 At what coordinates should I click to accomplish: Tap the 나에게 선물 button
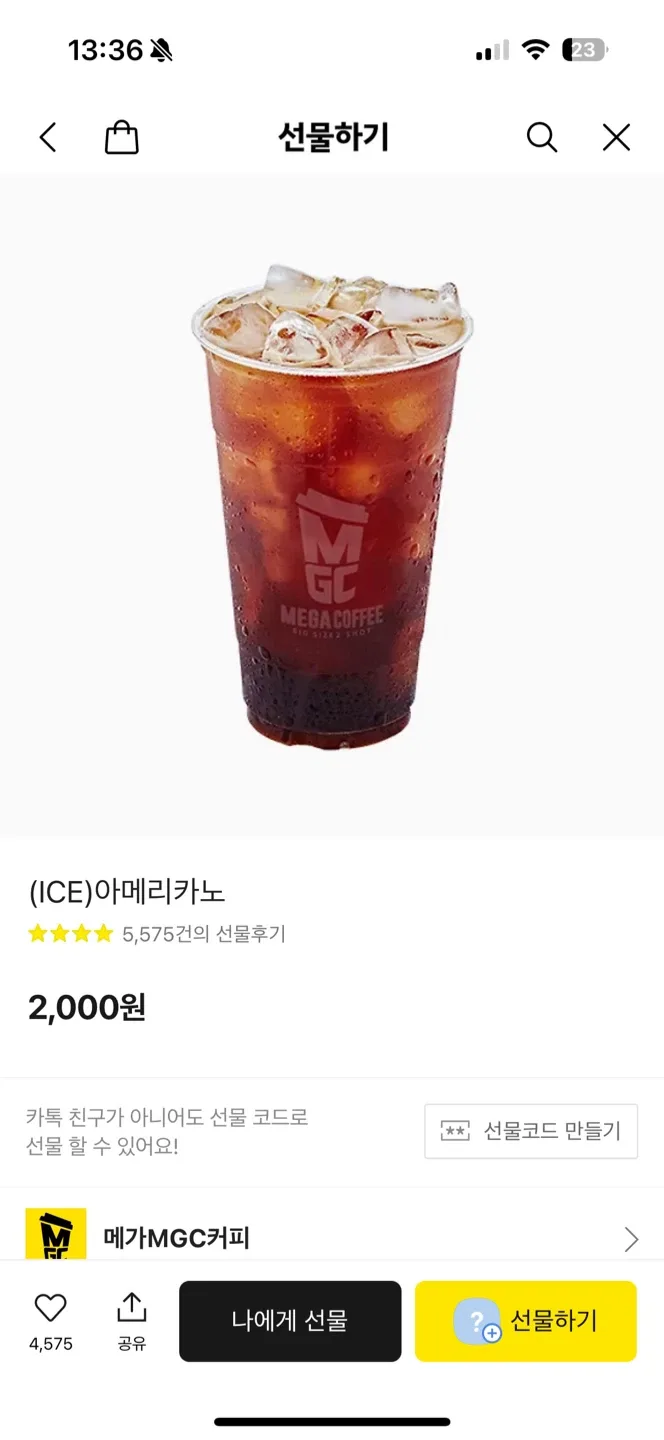290,1321
